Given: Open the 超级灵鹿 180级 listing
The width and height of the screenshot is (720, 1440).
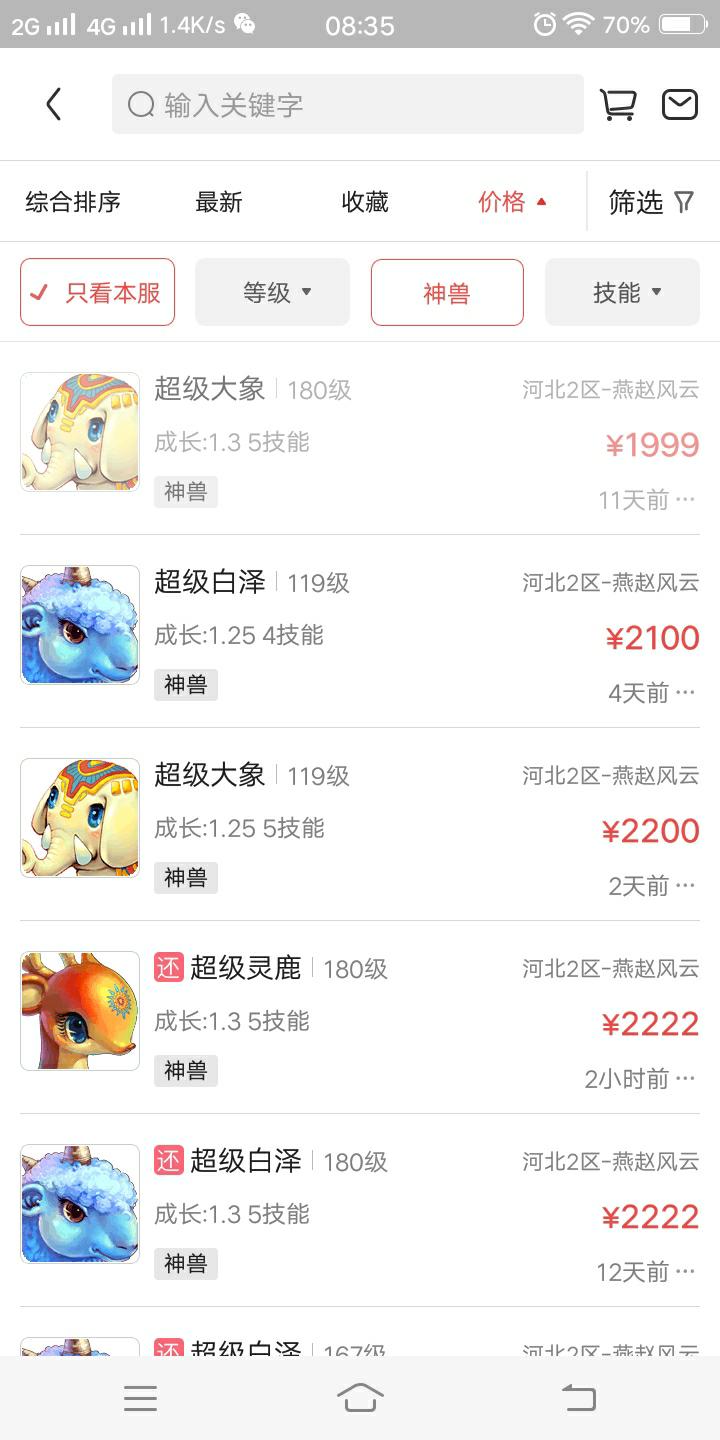Looking at the screenshot, I should click(360, 1017).
